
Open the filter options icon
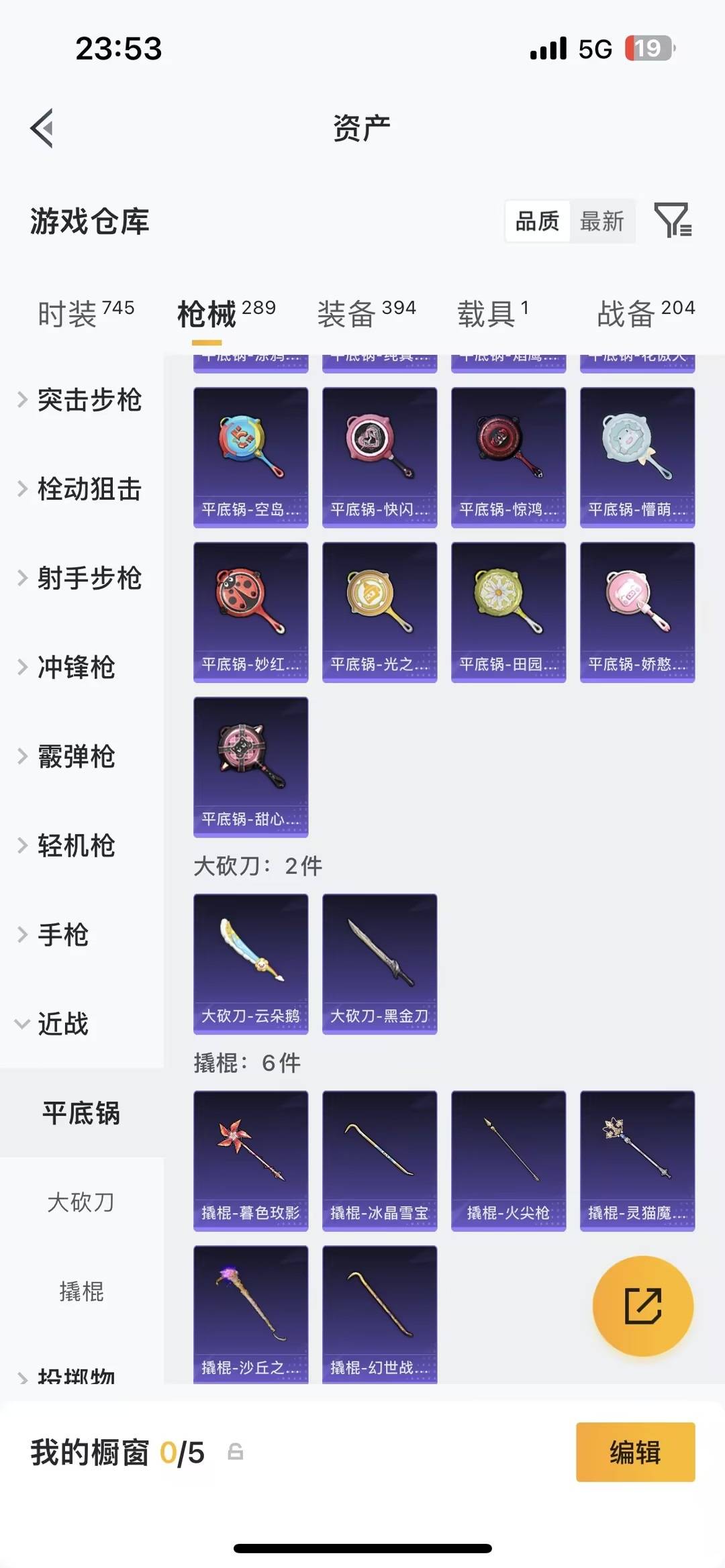pos(675,221)
